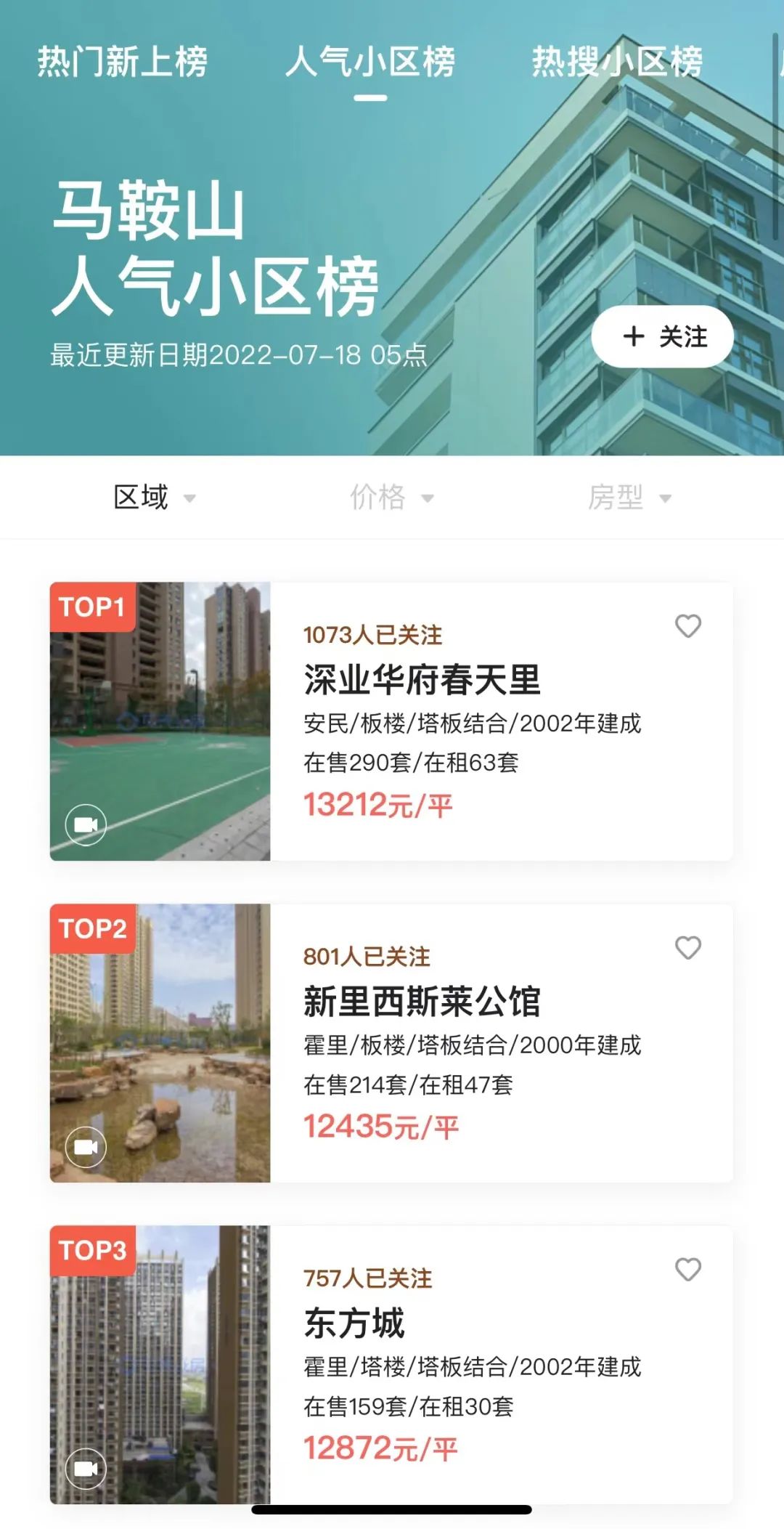Tap the heart icon beside 新里西斯莱公馆

688,946
